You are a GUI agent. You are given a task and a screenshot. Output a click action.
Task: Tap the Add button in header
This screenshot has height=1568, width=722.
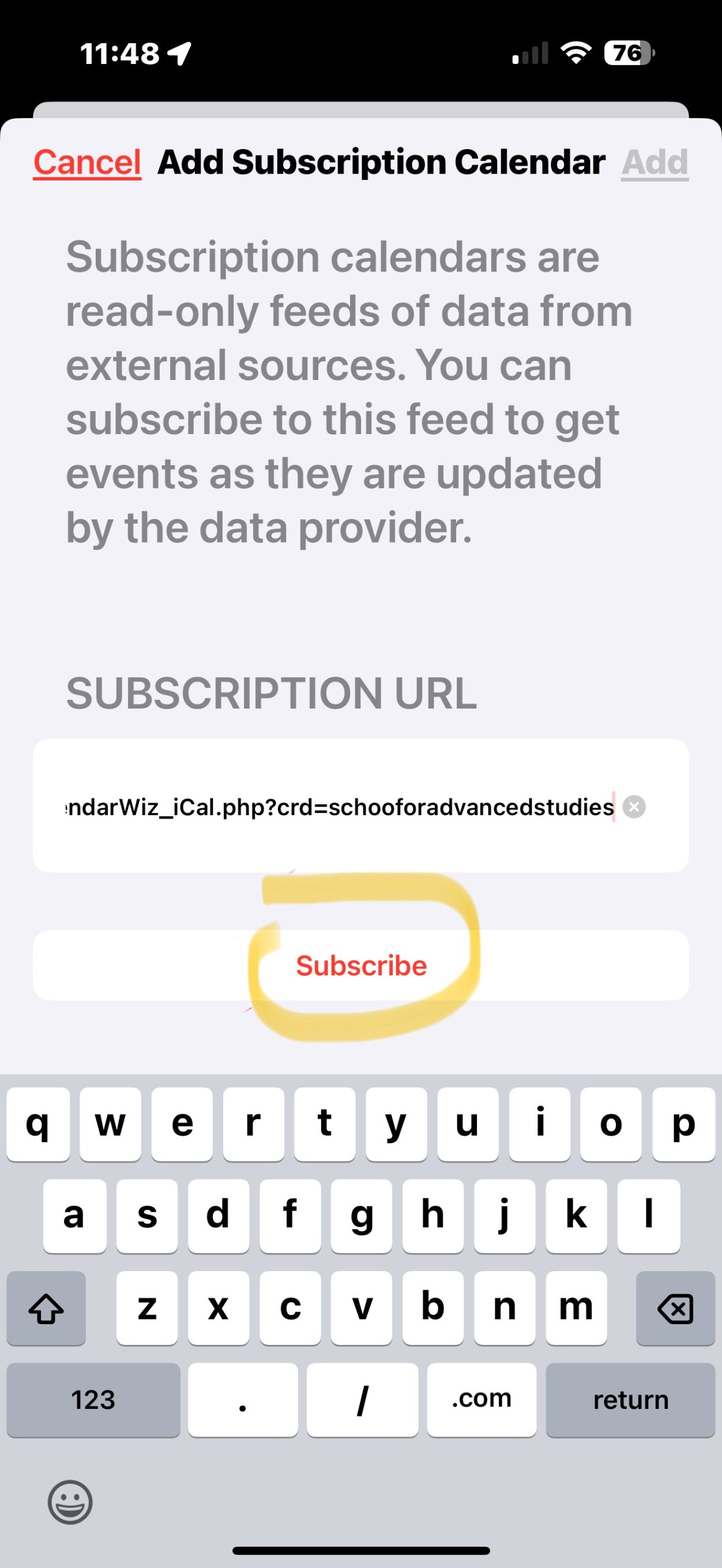655,163
